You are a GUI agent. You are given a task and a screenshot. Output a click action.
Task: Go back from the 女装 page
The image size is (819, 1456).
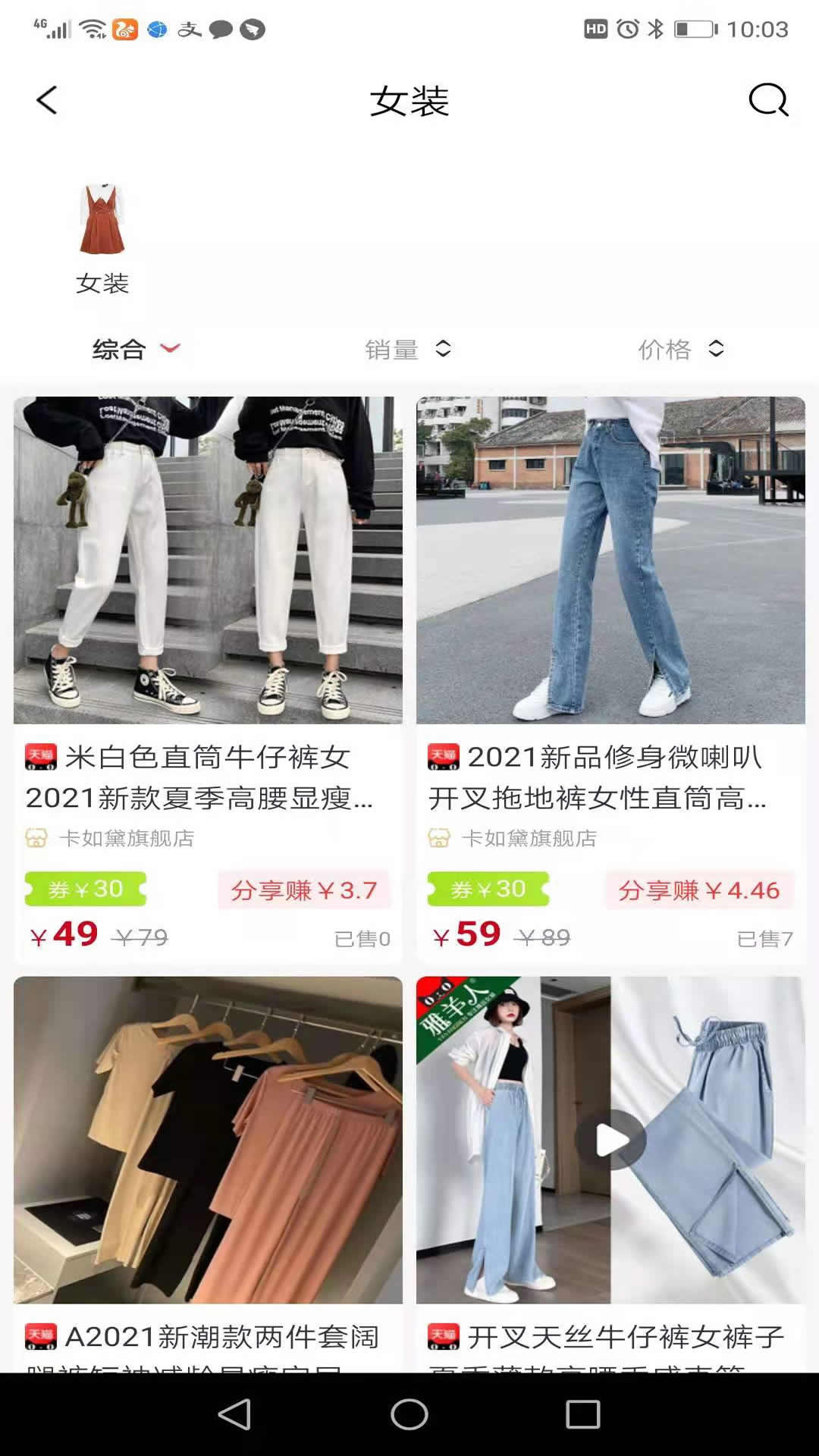point(47,100)
